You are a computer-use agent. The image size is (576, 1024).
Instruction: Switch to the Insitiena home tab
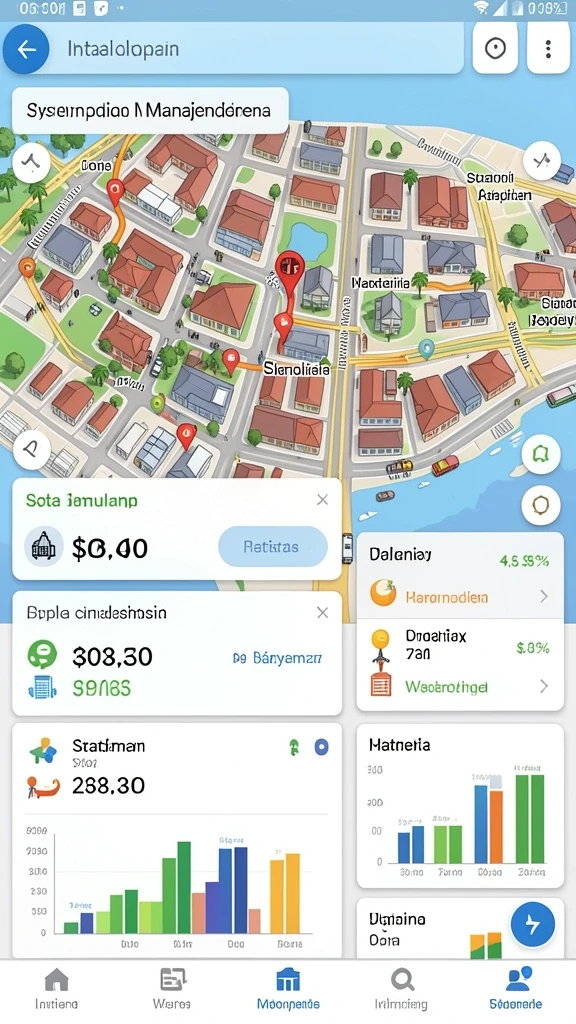(56, 989)
